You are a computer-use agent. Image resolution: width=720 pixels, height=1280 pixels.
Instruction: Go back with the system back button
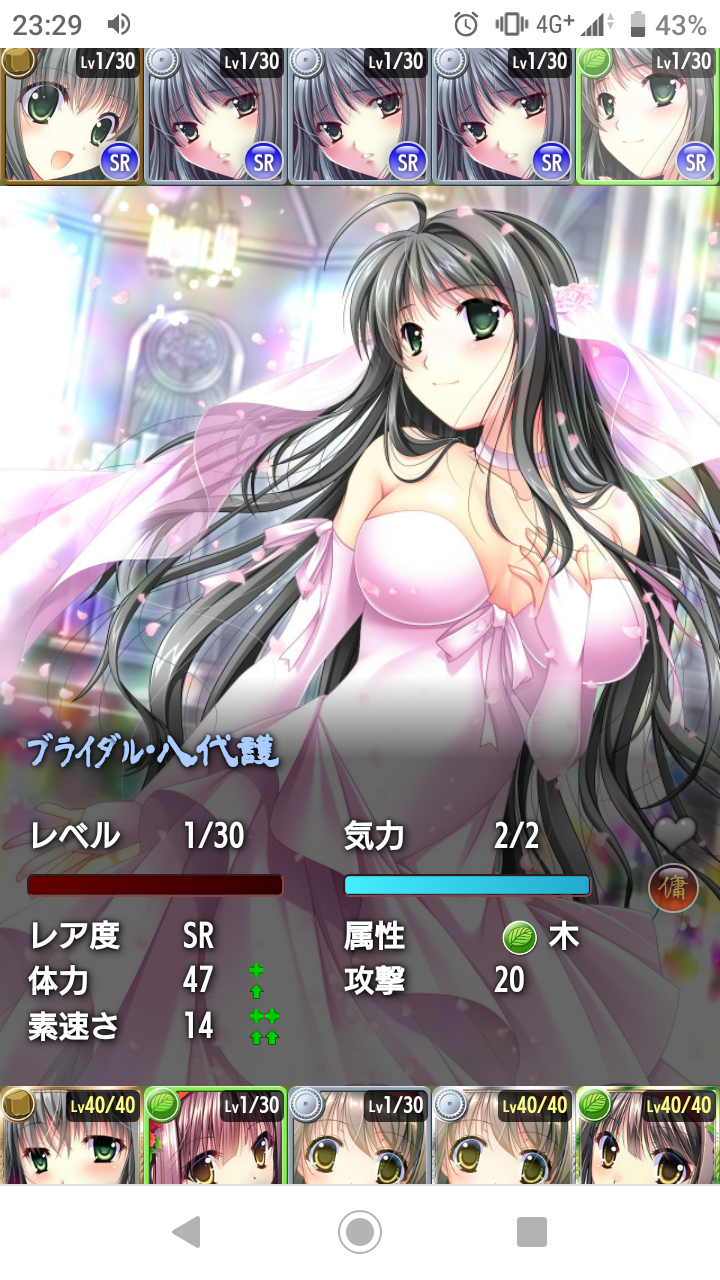[x=187, y=1232]
